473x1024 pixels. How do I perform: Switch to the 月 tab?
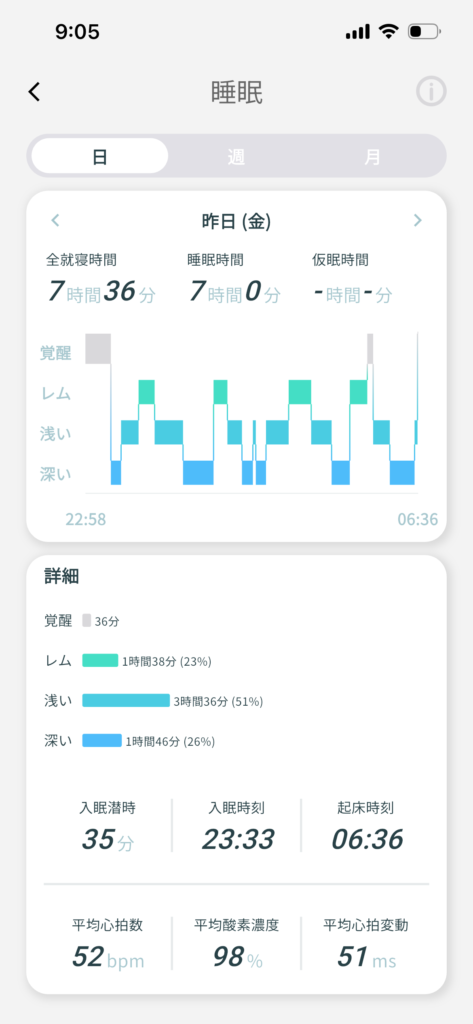(x=372, y=156)
